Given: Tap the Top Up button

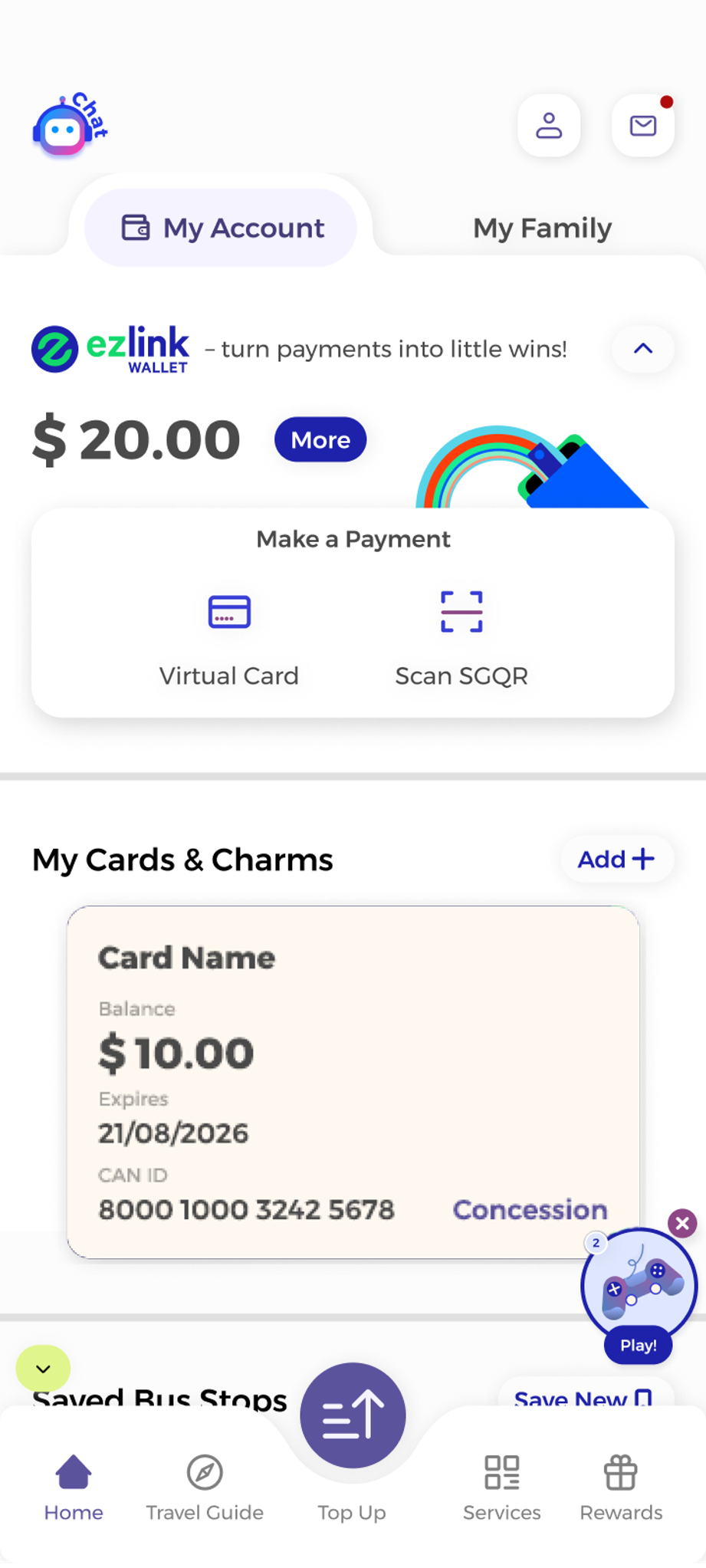Looking at the screenshot, I should 353,1417.
